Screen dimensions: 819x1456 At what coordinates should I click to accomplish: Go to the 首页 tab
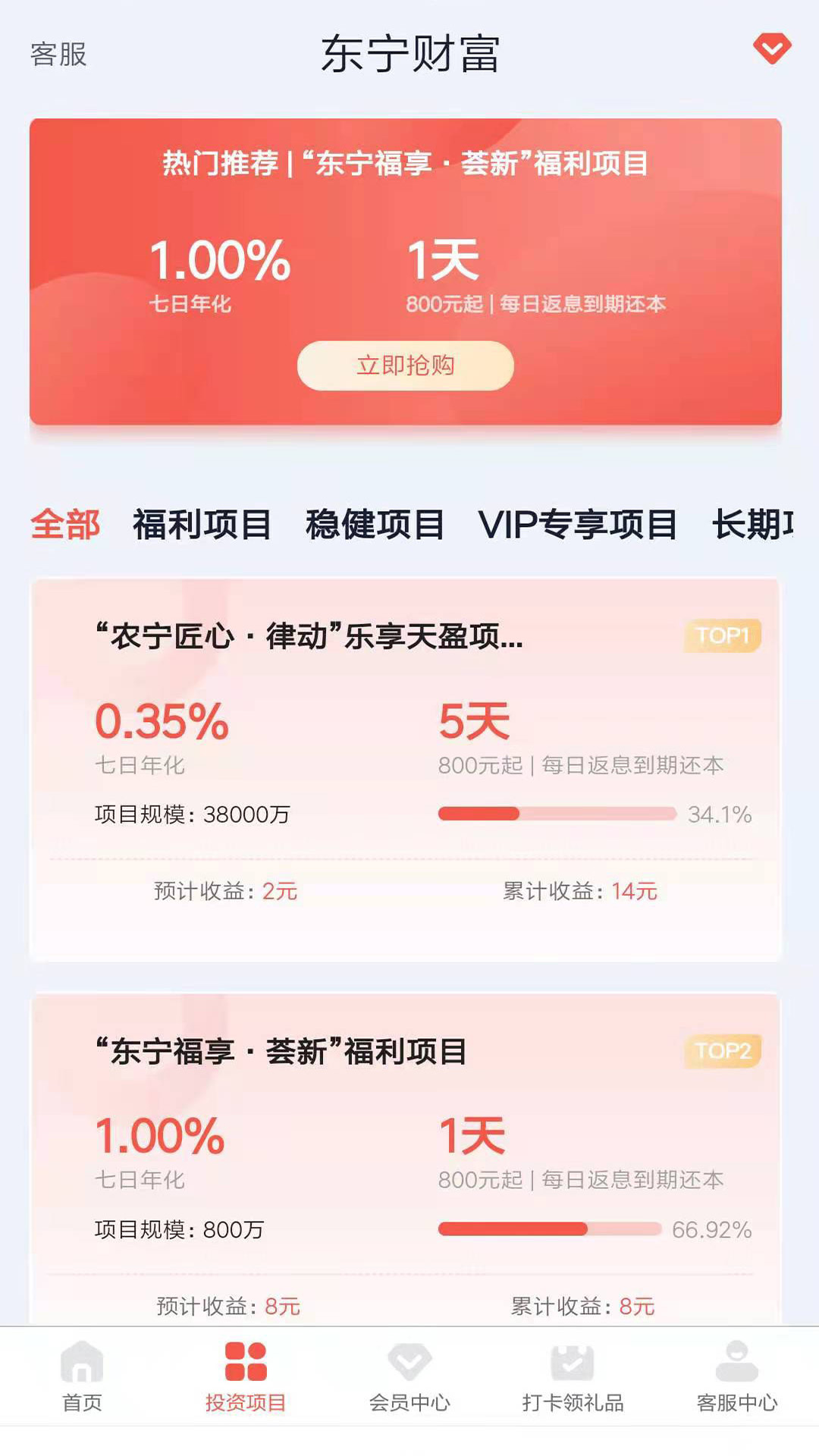coord(82,1376)
